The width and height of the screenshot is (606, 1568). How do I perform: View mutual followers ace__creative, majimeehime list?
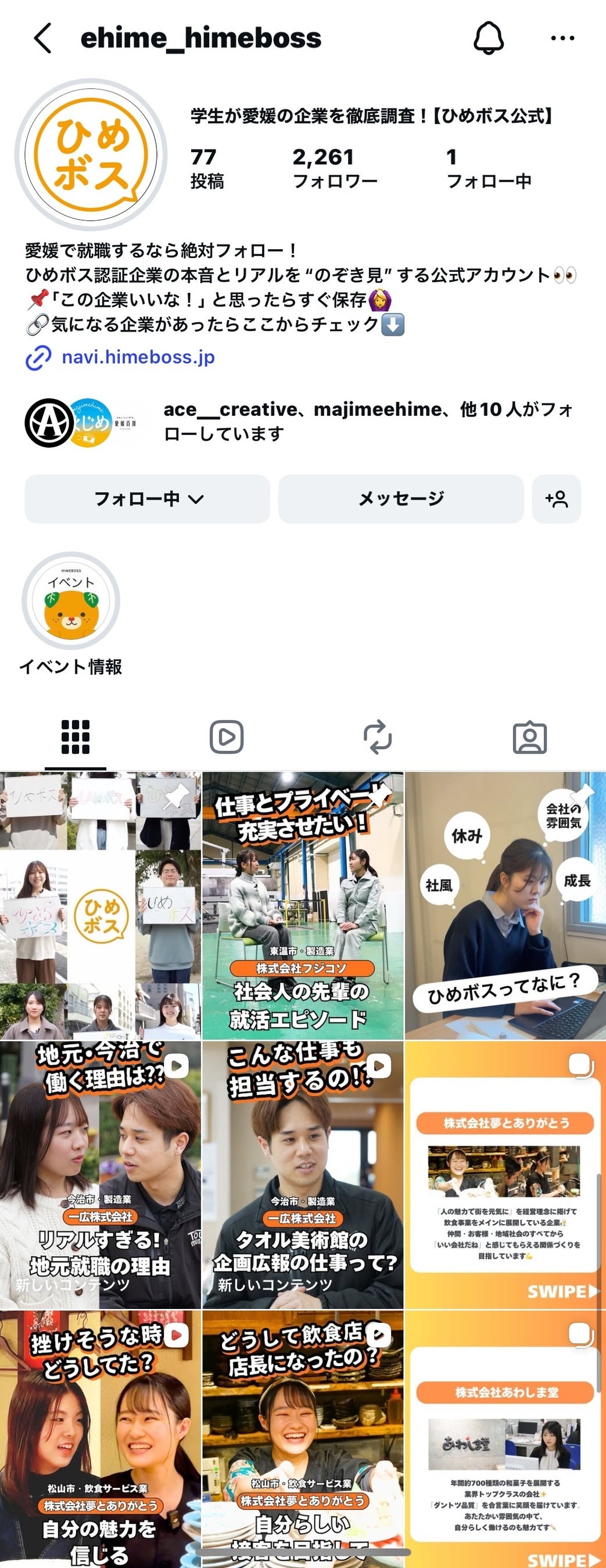coord(368,421)
